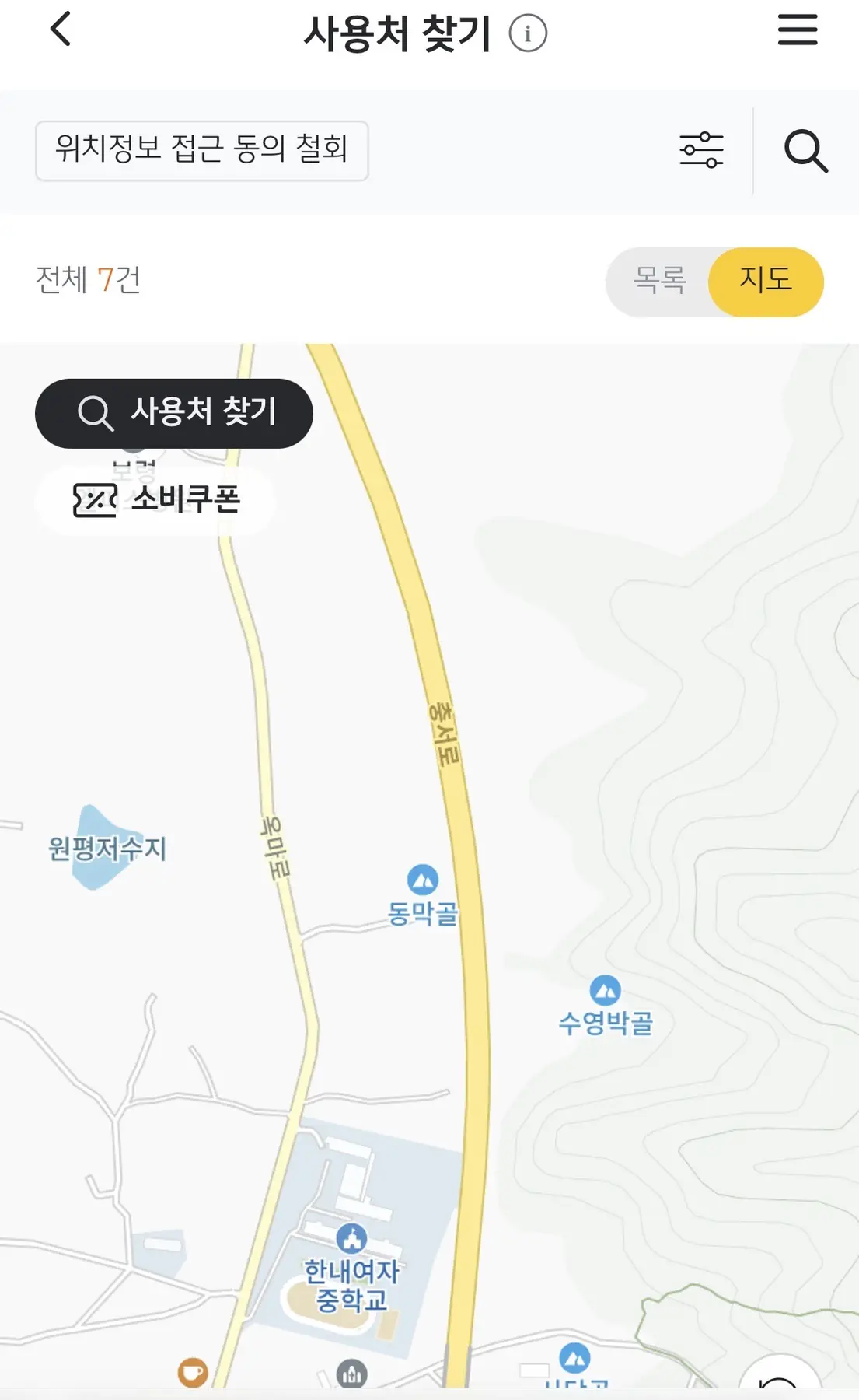Screen dimensions: 859x1400
Task: Switch to the 목록 list view
Action: [x=659, y=281]
